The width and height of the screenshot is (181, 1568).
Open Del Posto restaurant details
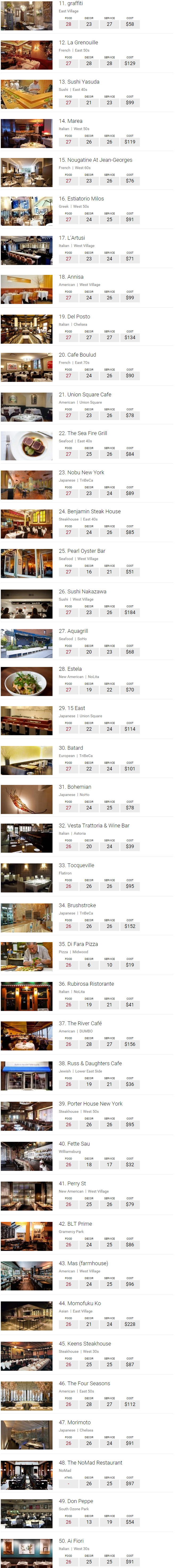tap(74, 317)
